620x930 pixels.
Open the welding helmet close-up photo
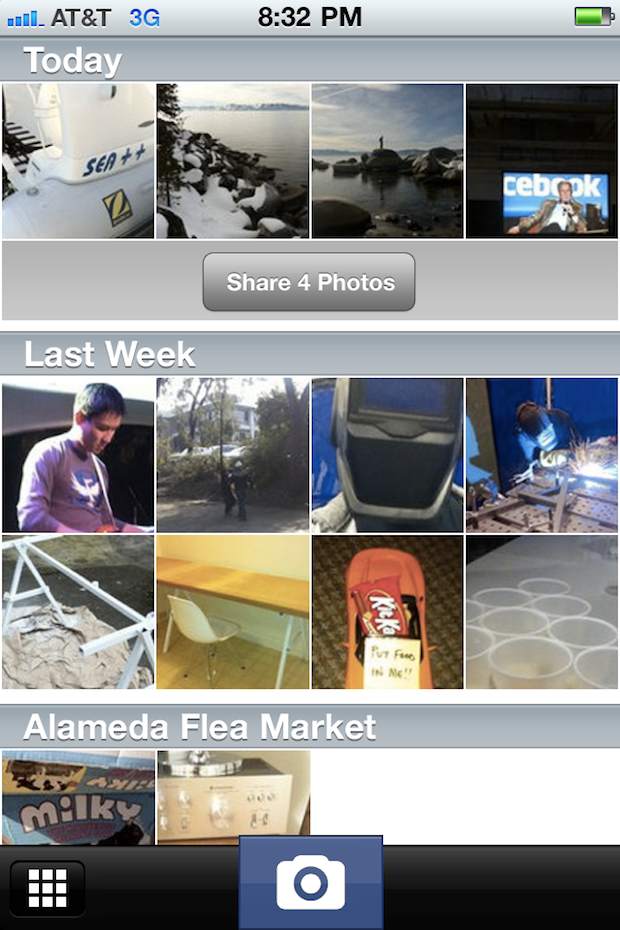tap(387, 455)
